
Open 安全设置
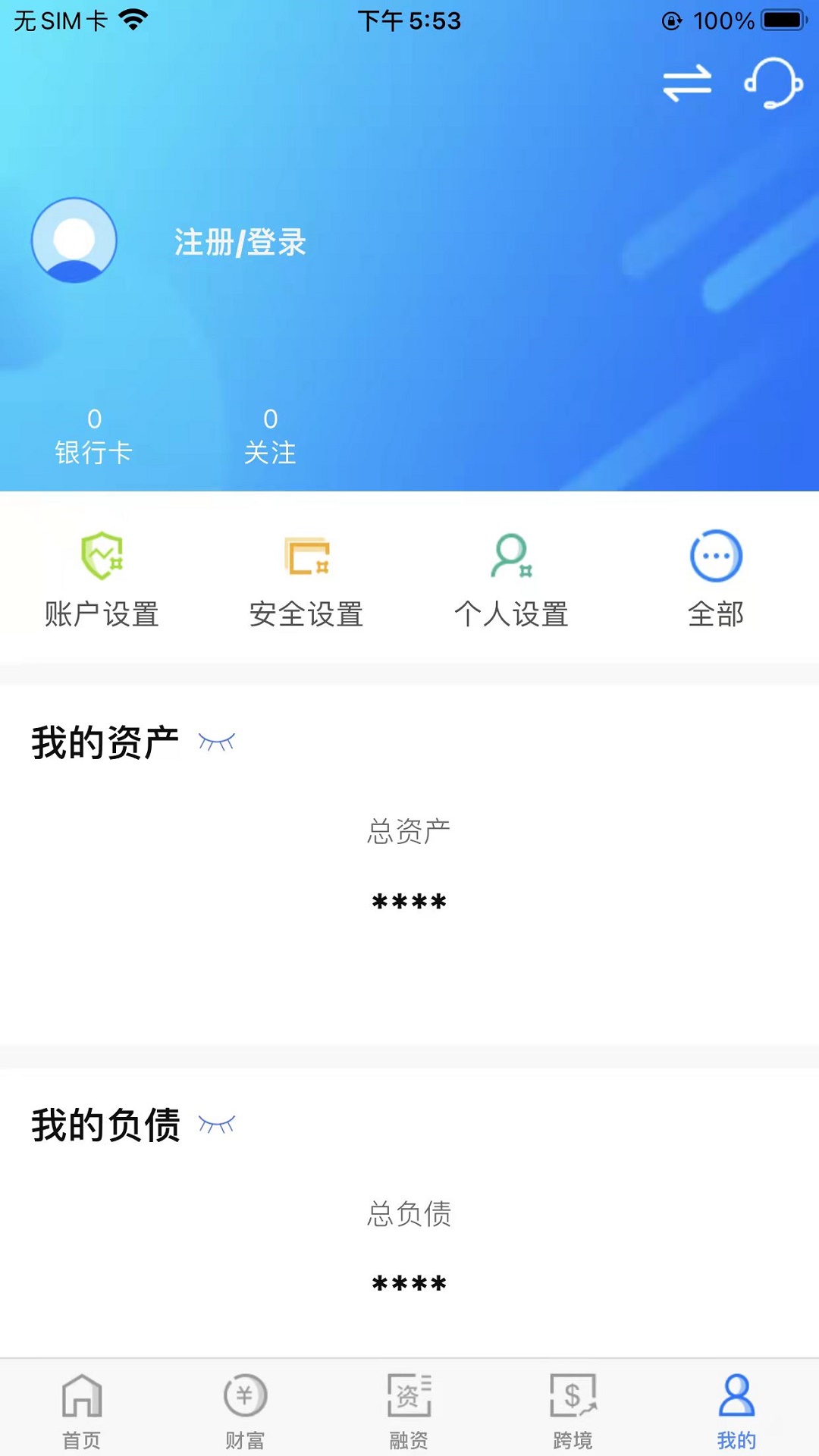pyautogui.click(x=307, y=580)
